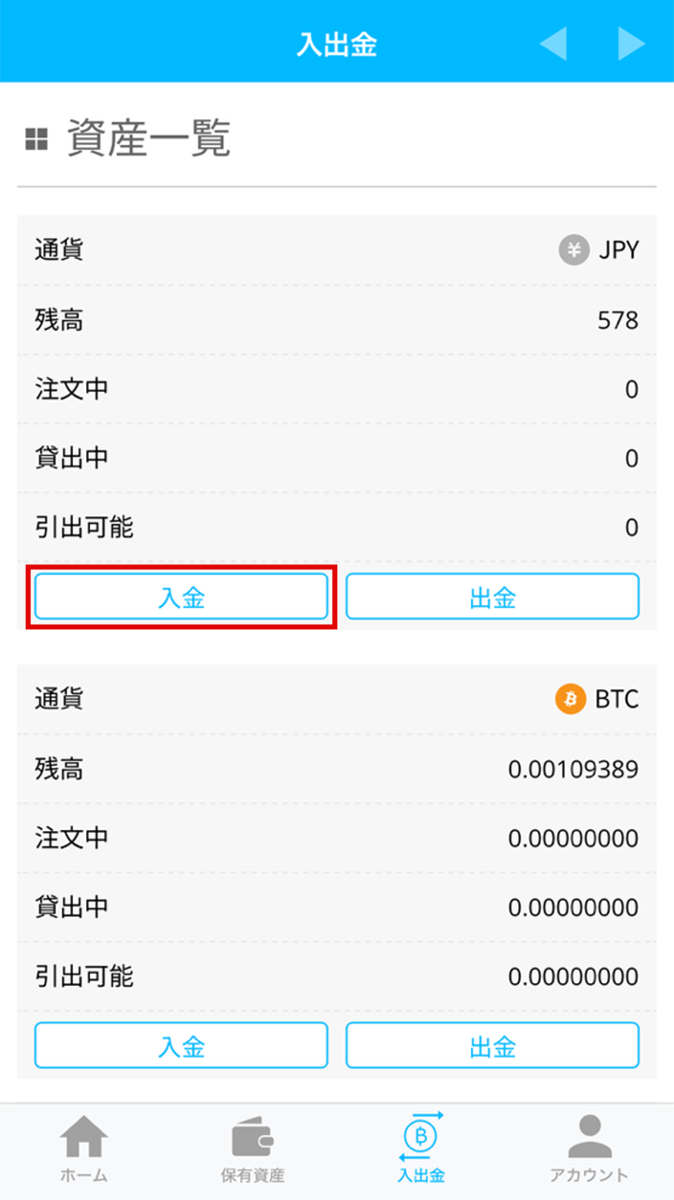Tap the right arrow in the header
The width and height of the screenshot is (674, 1200).
[x=631, y=44]
